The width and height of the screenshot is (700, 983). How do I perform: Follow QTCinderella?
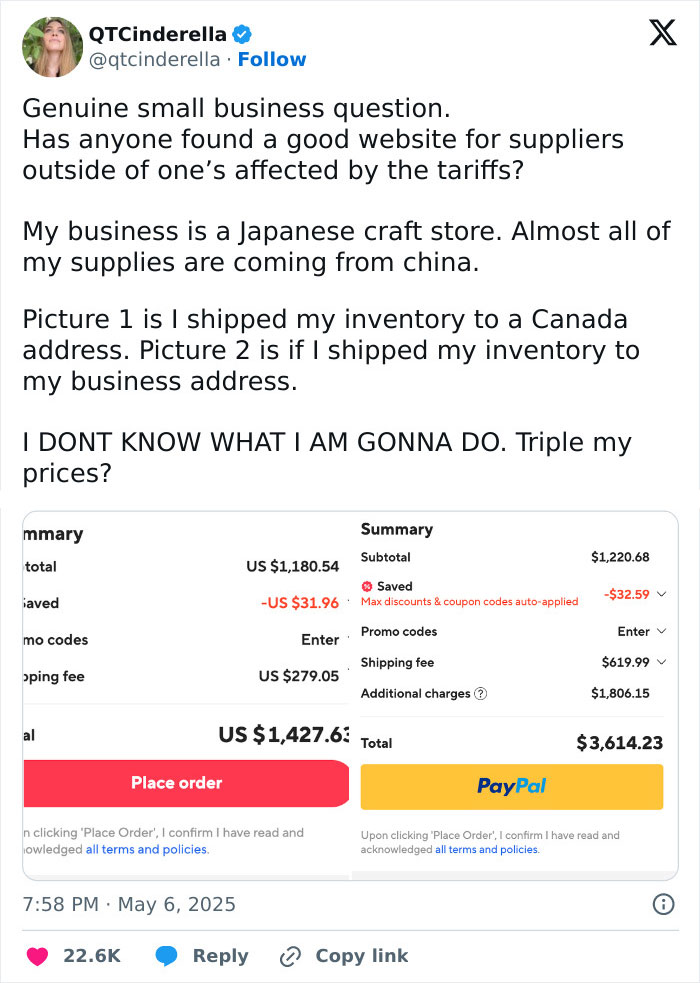272,59
